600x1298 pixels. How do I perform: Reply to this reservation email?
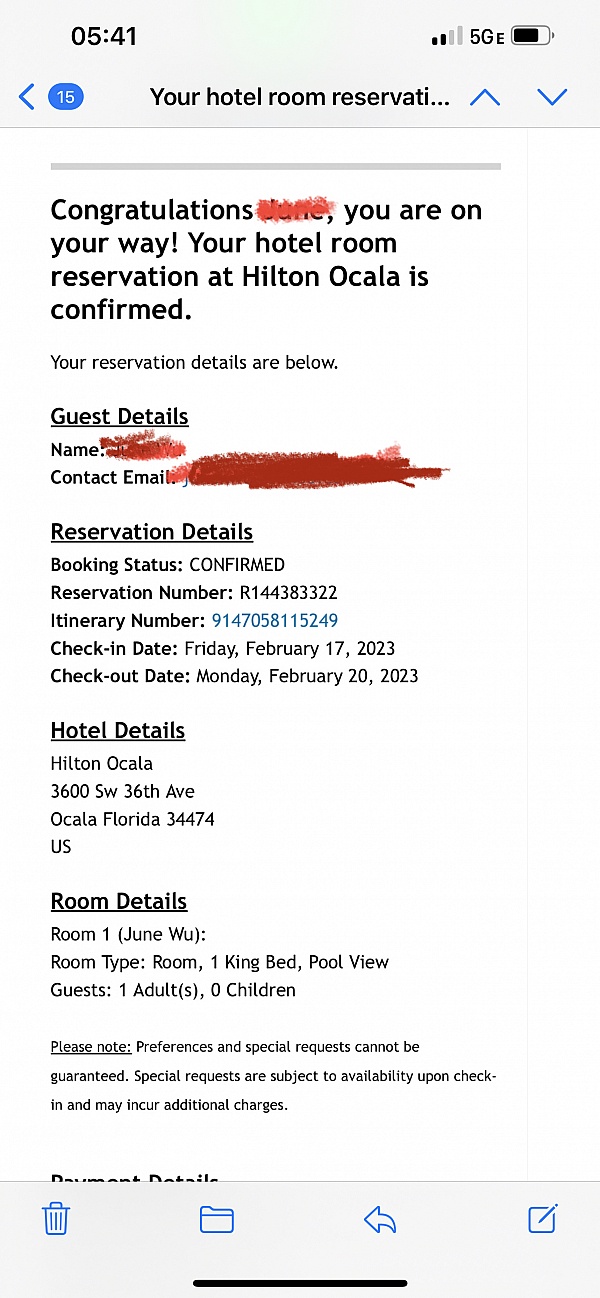click(x=380, y=1219)
